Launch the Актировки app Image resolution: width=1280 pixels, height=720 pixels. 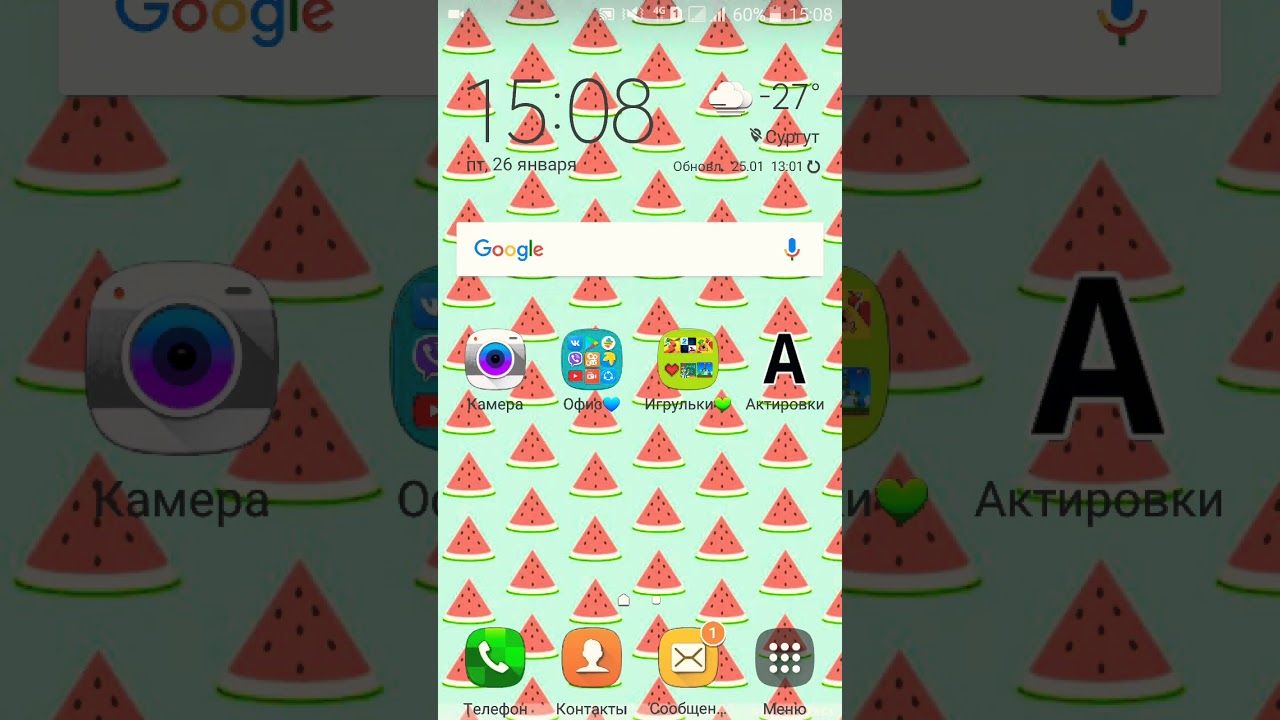pos(784,360)
